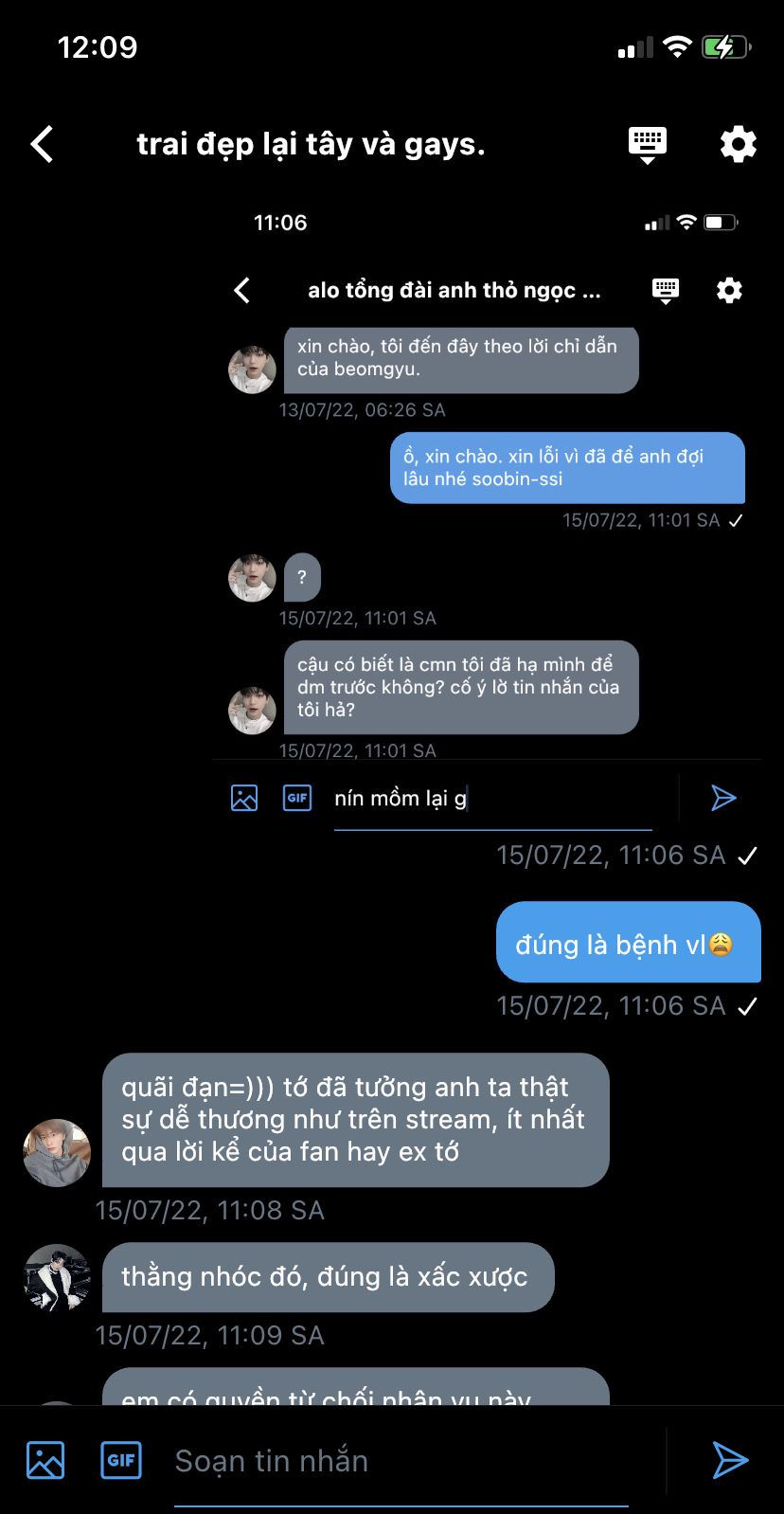
Task: Open the keyboard toggle icon
Action: 648,145
